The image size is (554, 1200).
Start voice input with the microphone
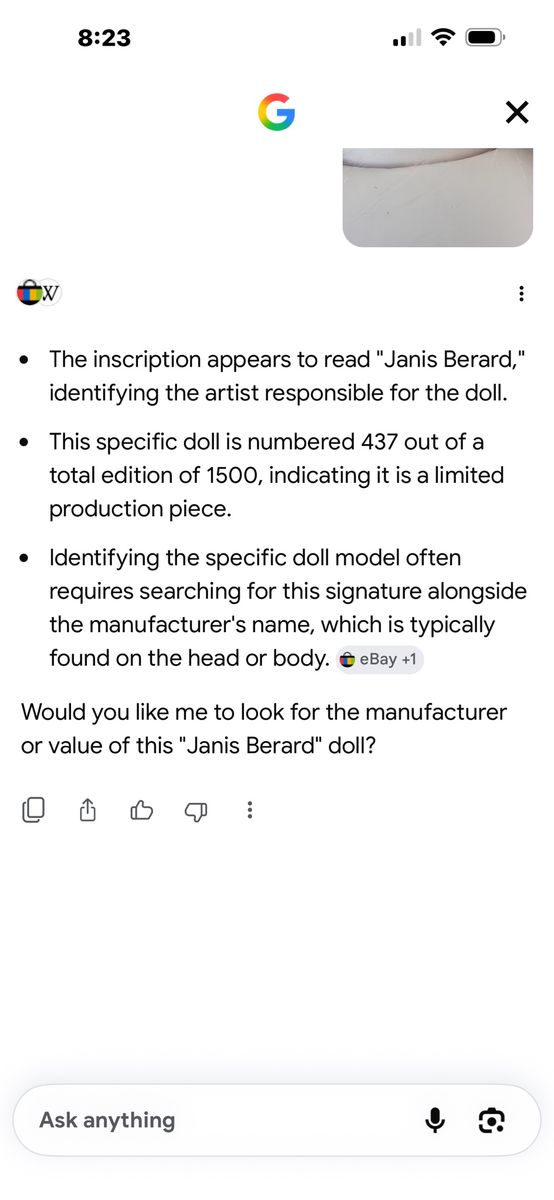[435, 1121]
